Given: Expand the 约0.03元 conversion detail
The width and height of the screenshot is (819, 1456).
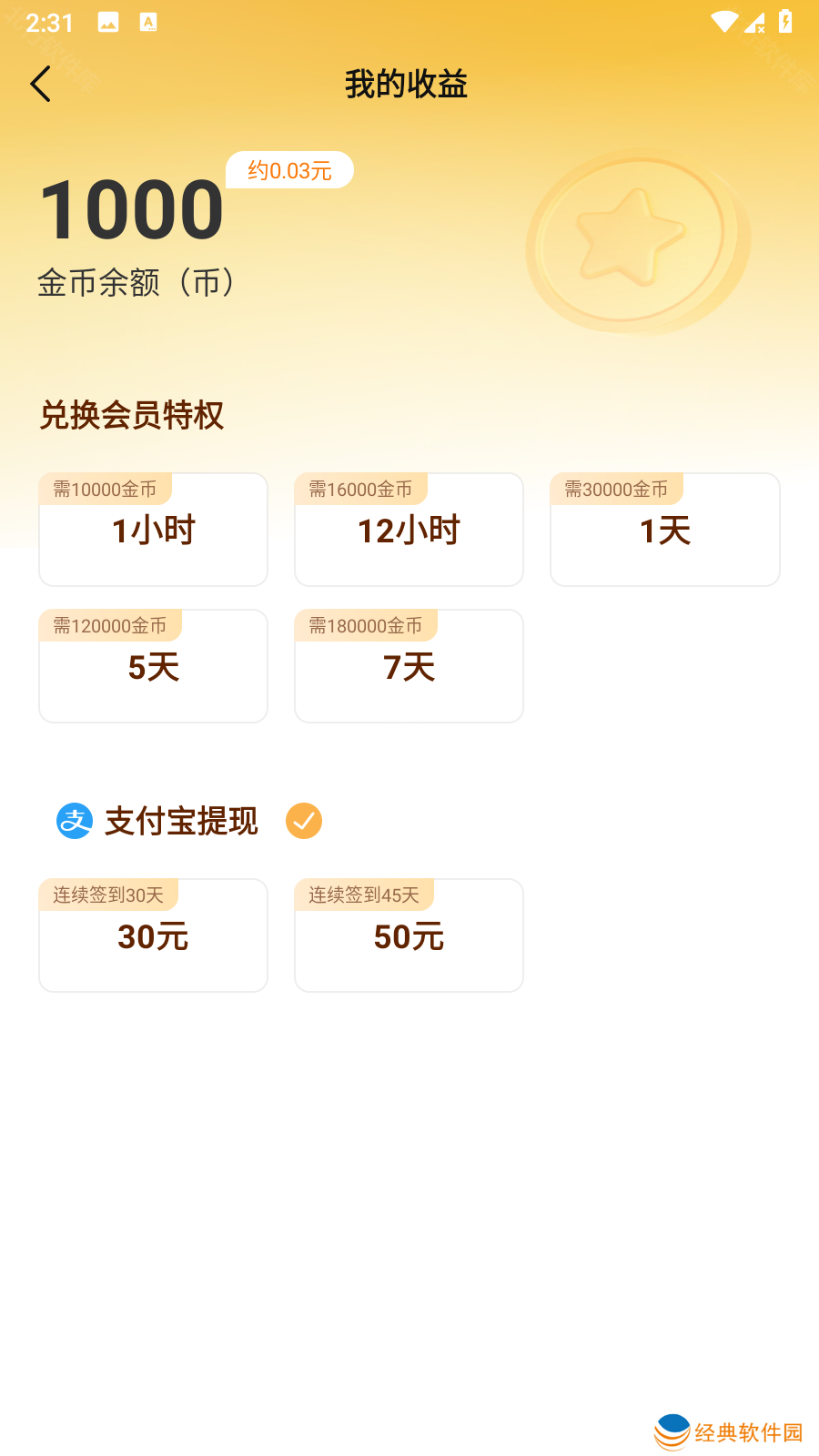Looking at the screenshot, I should (x=289, y=169).
